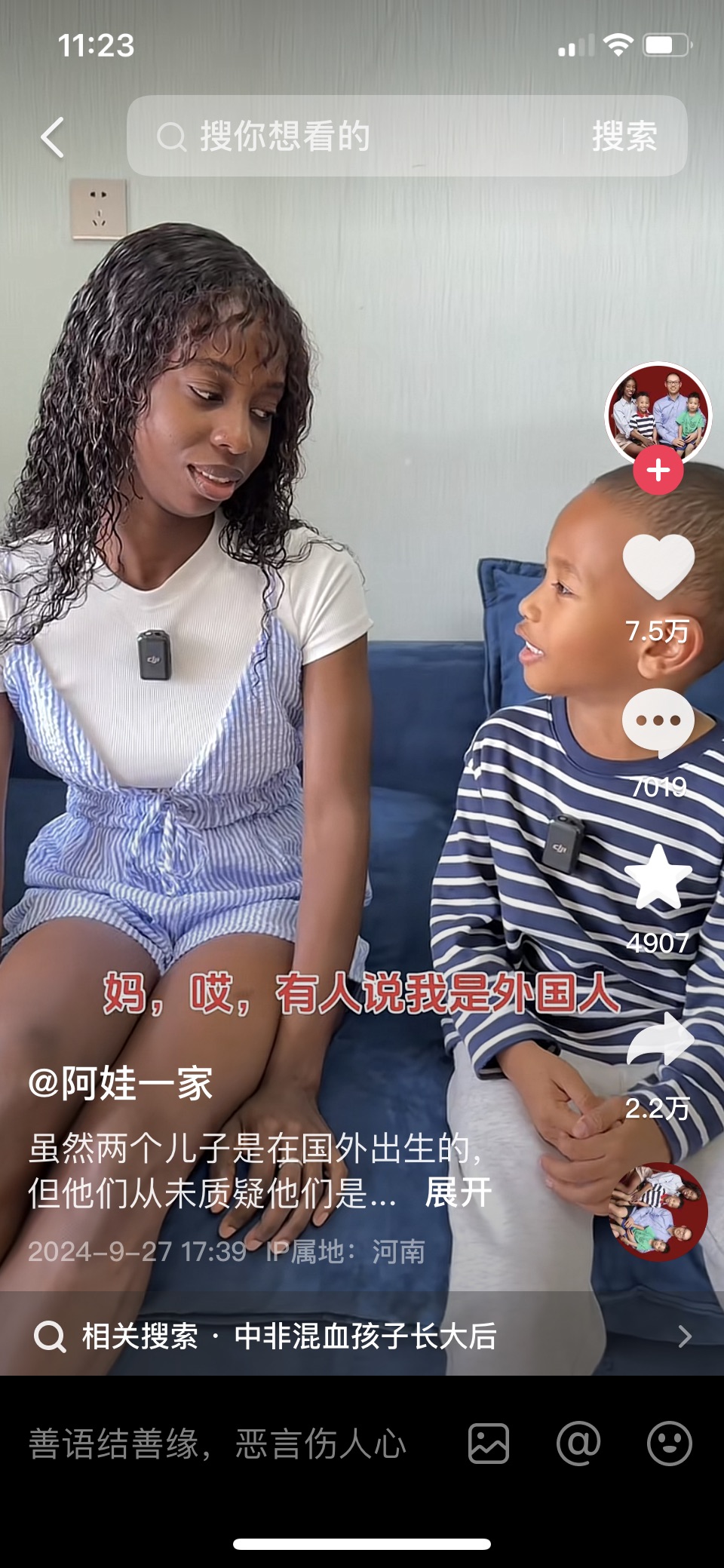This screenshot has height=1568, width=724.
Task: Open the comments bubble showing 7019
Action: coord(658,723)
